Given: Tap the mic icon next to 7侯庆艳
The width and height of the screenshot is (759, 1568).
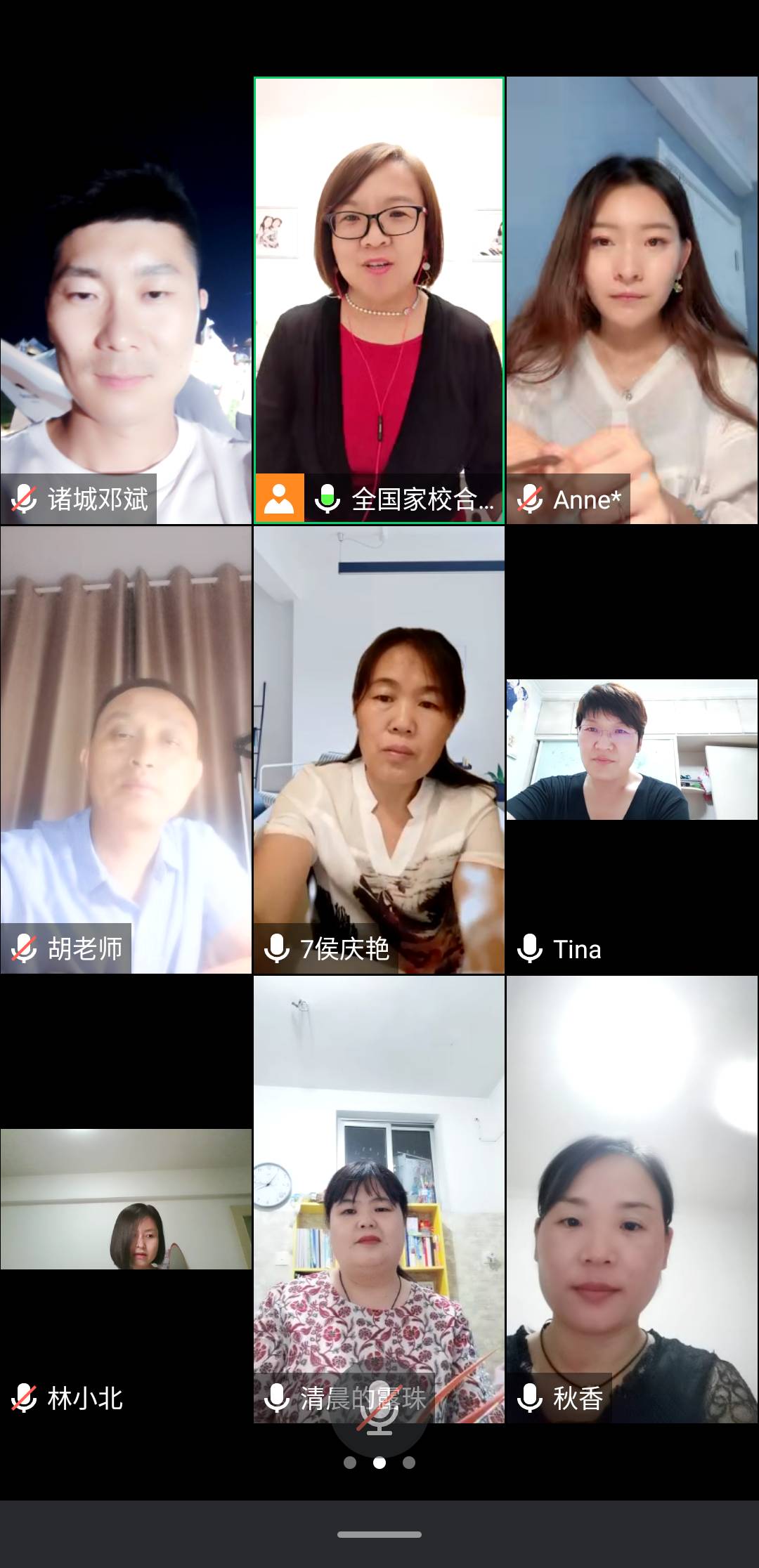Looking at the screenshot, I should (x=277, y=949).
